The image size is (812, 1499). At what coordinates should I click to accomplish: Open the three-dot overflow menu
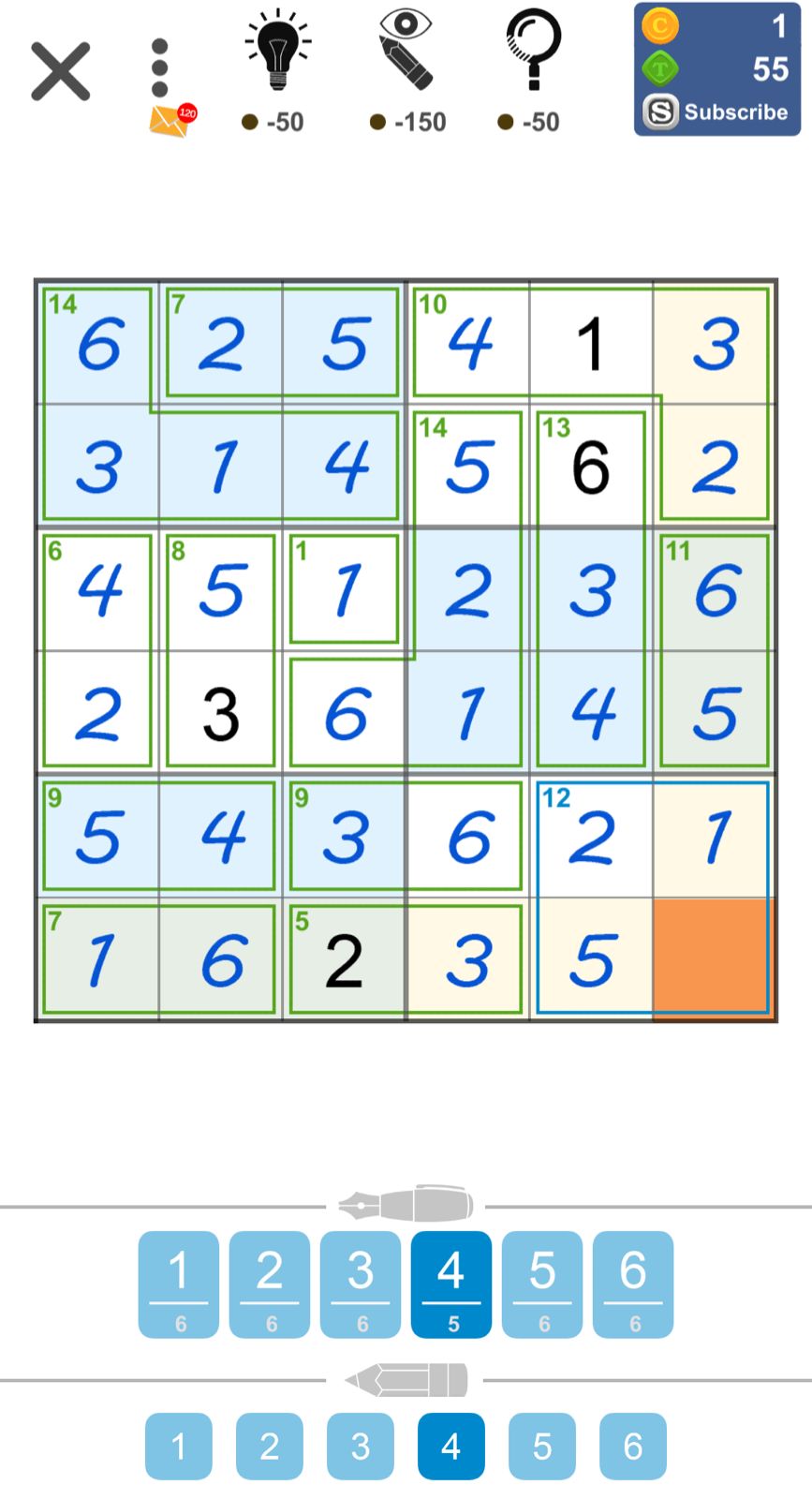coord(160,68)
